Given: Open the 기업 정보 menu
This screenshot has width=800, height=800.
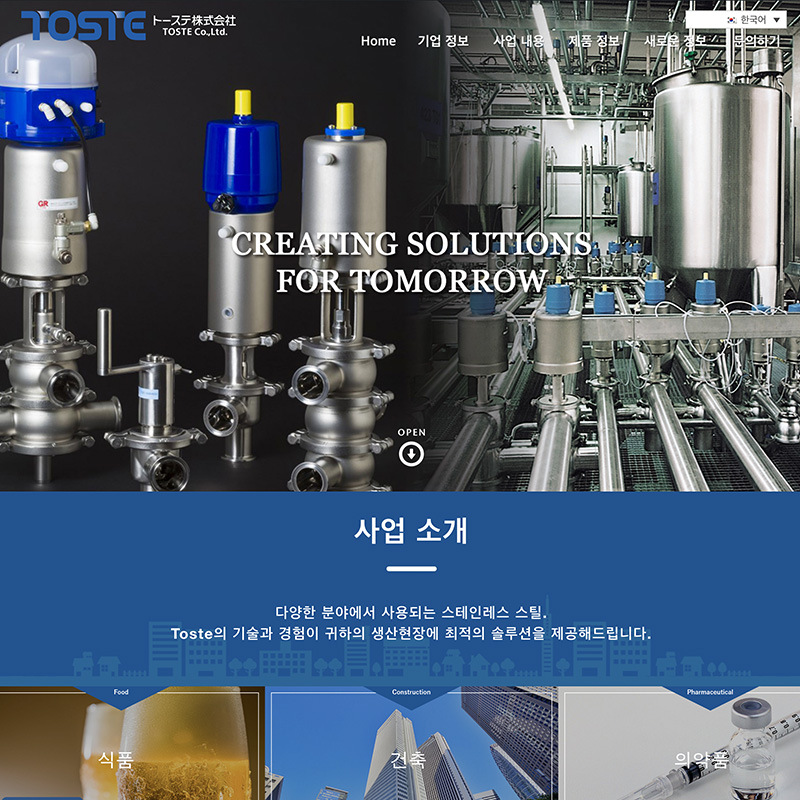Looking at the screenshot, I should pos(443,41).
